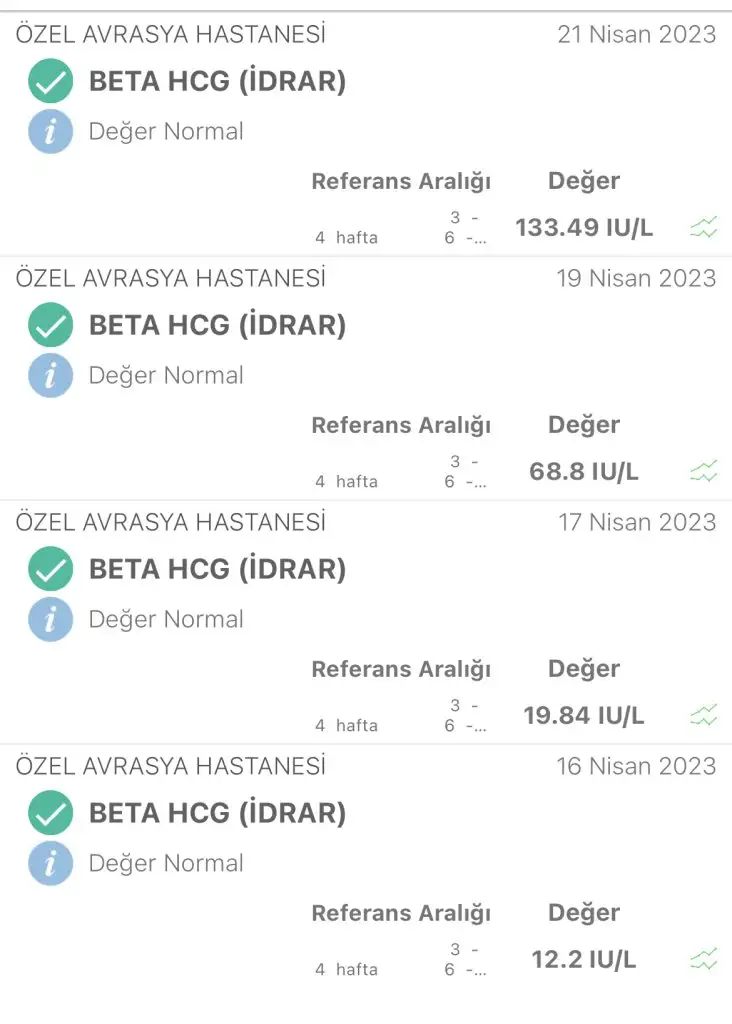View info for the 17 Nisan 2023 test
The image size is (732, 1024).
[51, 619]
